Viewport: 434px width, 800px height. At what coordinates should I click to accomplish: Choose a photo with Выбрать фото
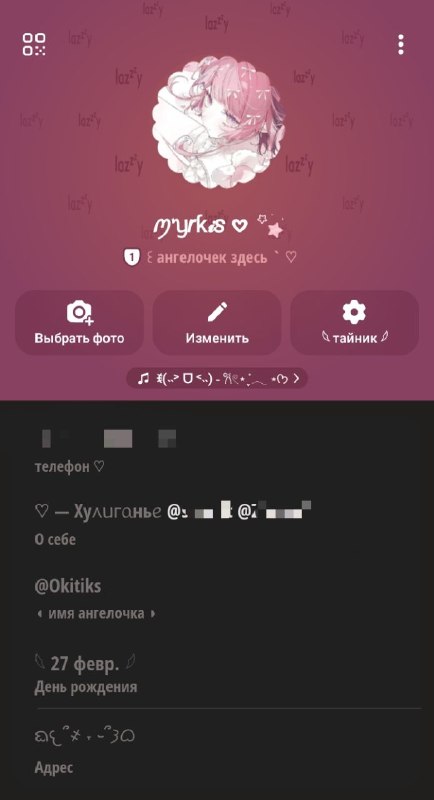(80, 322)
